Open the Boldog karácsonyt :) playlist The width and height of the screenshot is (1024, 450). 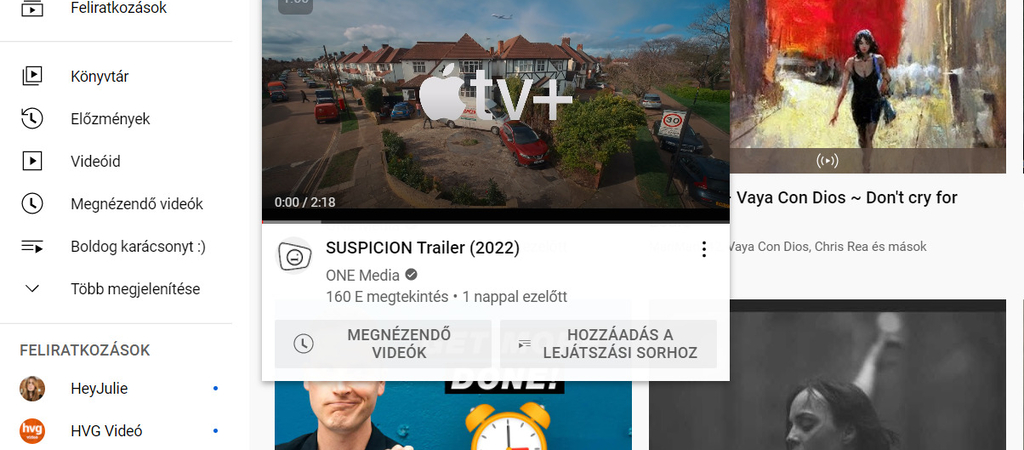(137, 246)
